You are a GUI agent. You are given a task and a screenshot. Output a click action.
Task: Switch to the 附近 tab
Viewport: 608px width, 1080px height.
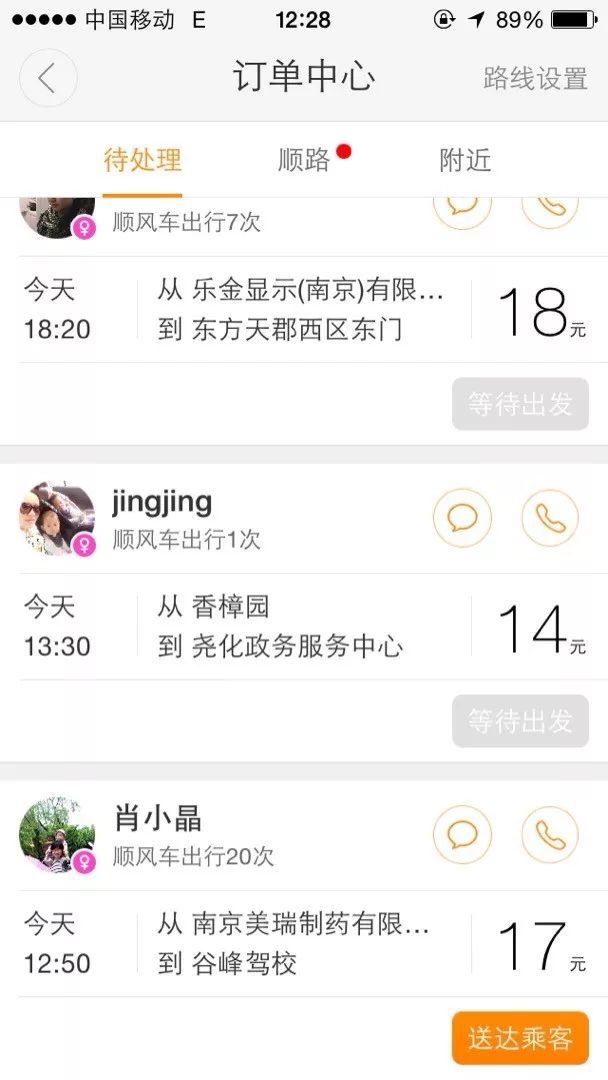click(x=465, y=160)
